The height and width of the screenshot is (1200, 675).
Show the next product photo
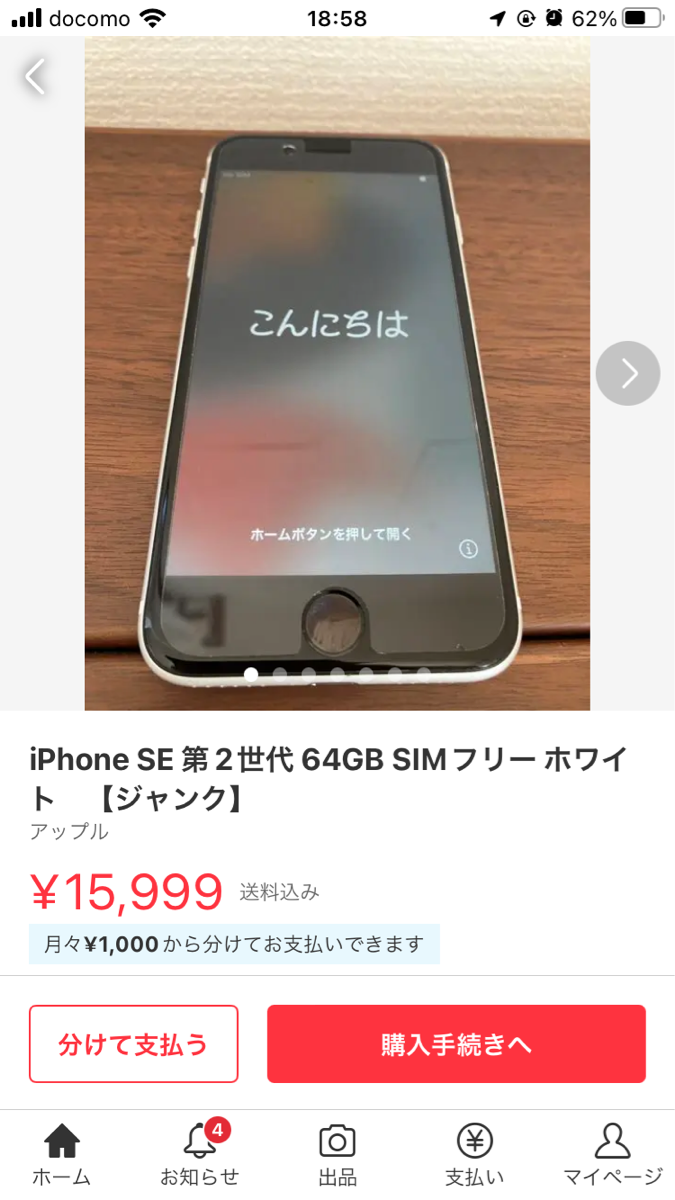628,373
